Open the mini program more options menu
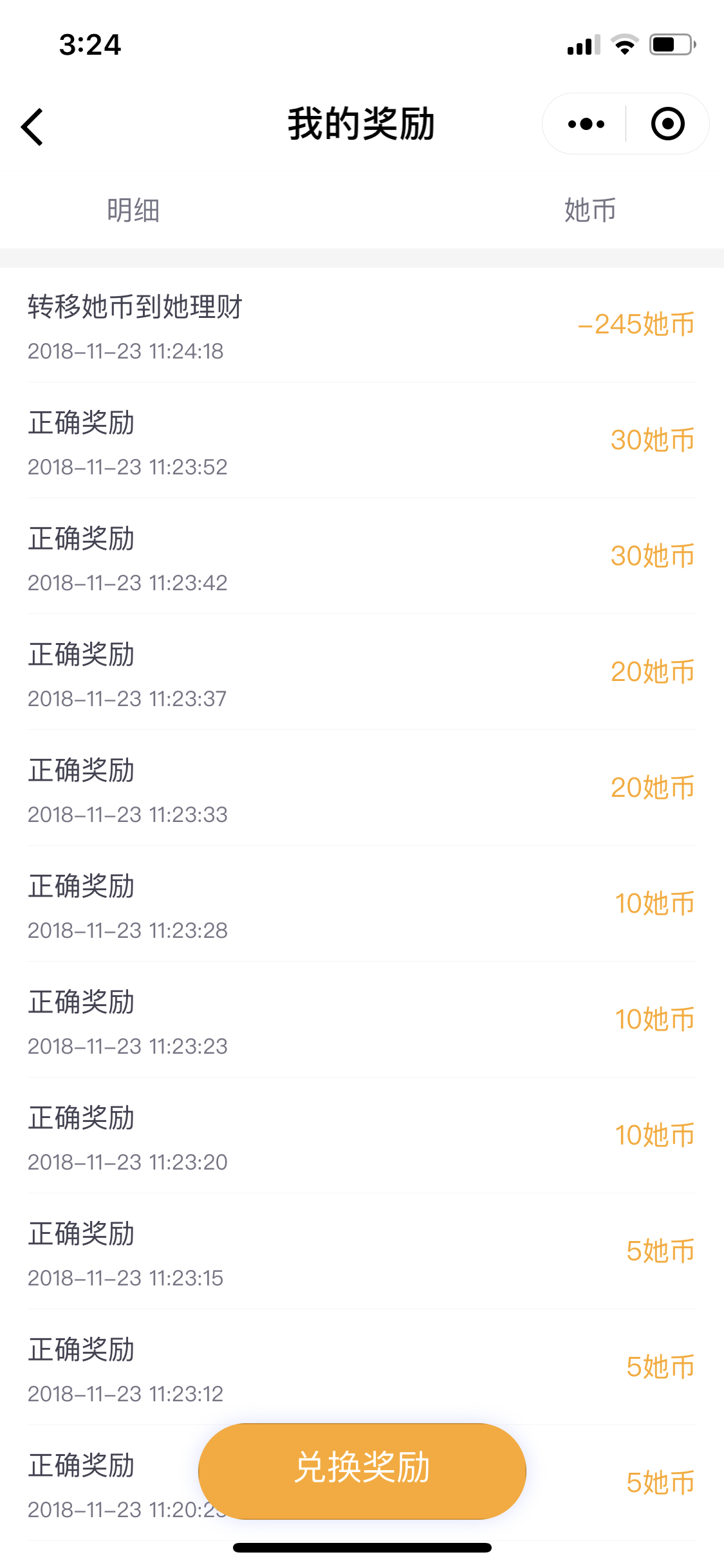Image resolution: width=724 pixels, height=1568 pixels. click(x=586, y=124)
